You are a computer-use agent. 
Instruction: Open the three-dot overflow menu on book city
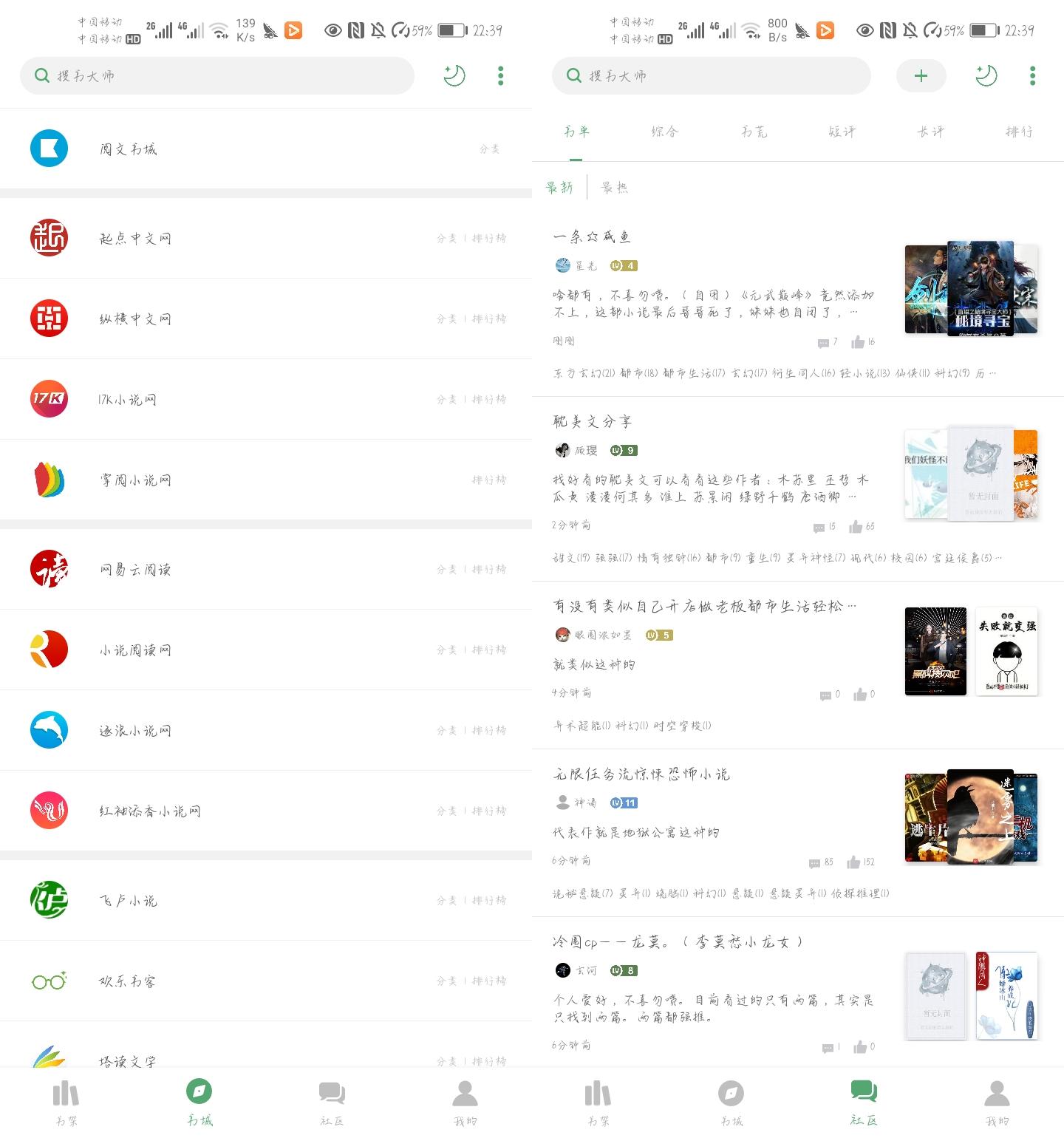500,75
